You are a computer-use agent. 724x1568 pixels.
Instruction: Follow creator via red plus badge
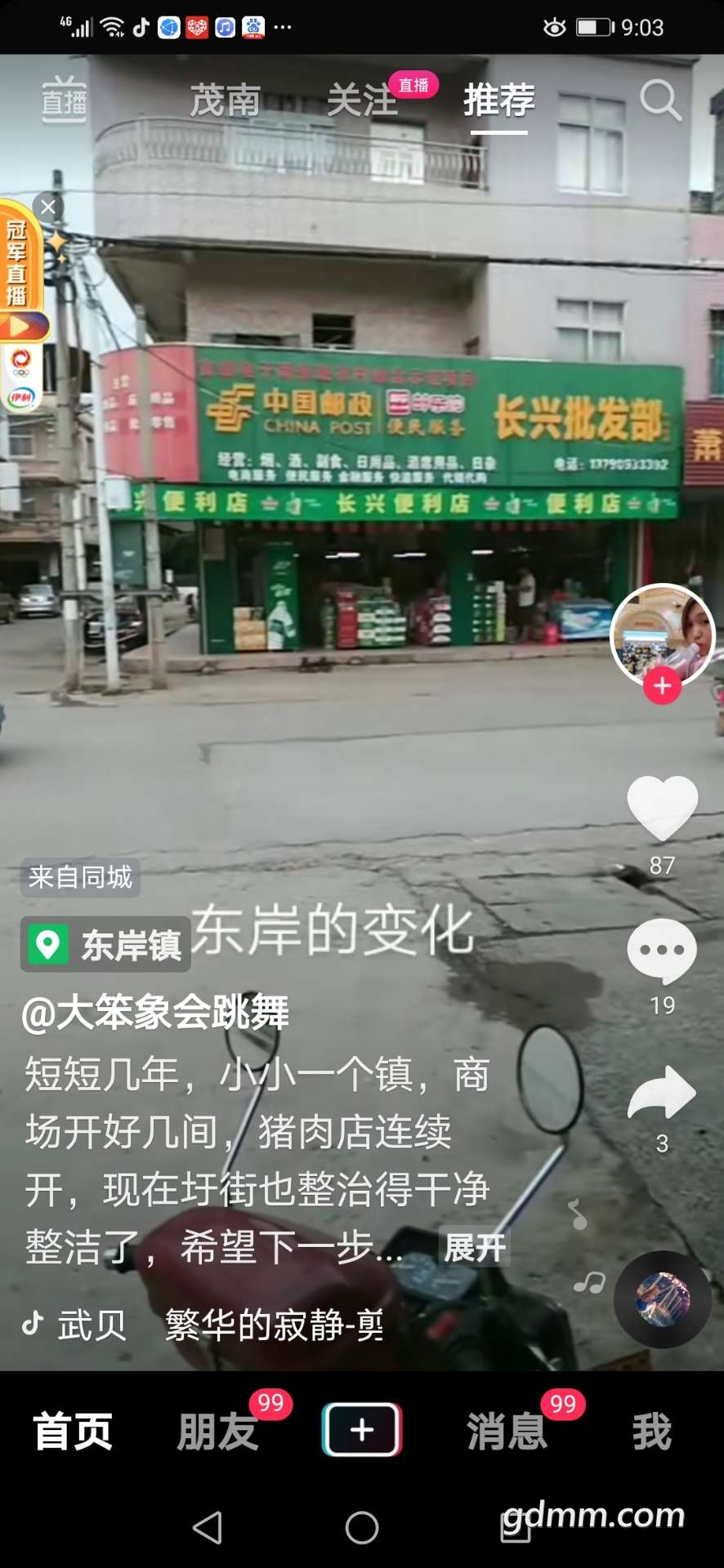click(662, 686)
